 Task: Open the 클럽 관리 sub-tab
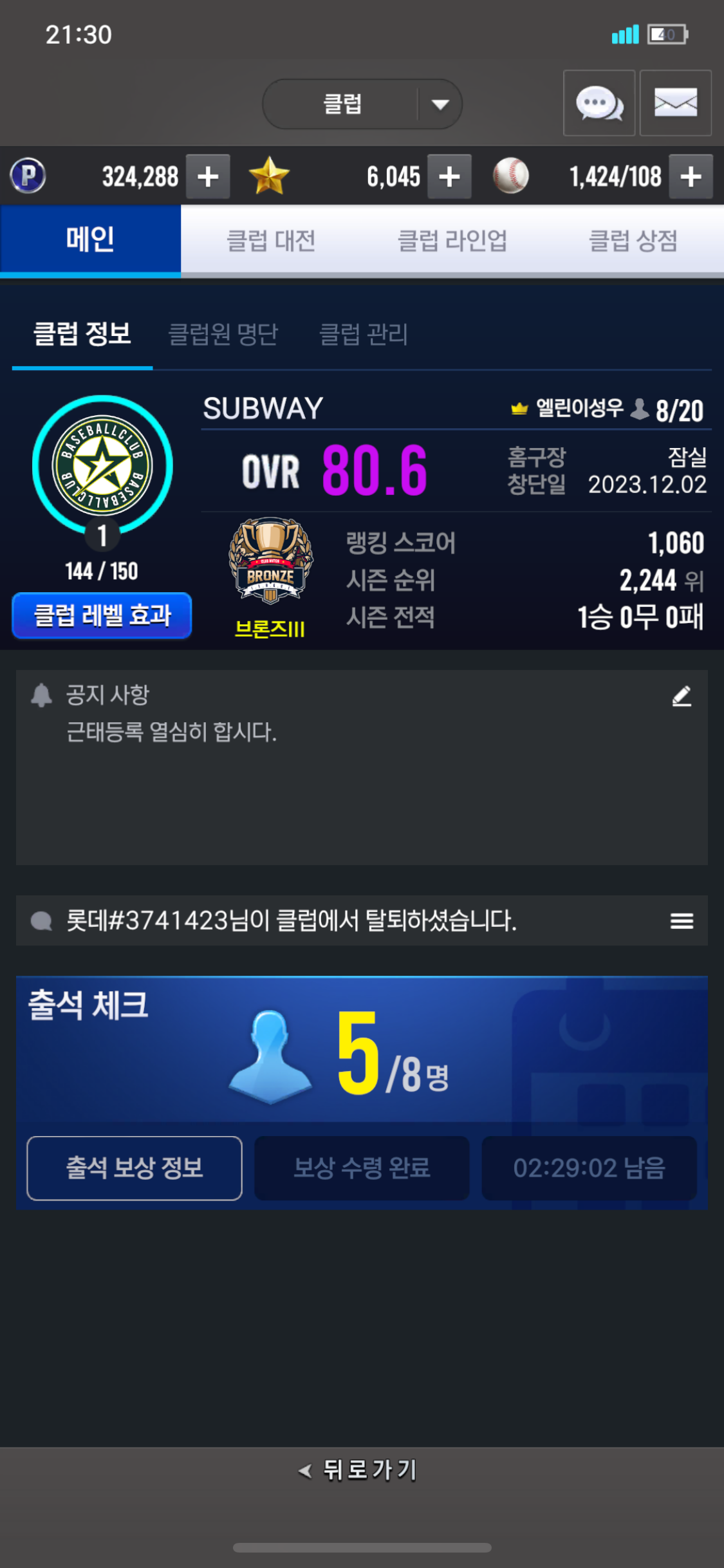(364, 334)
